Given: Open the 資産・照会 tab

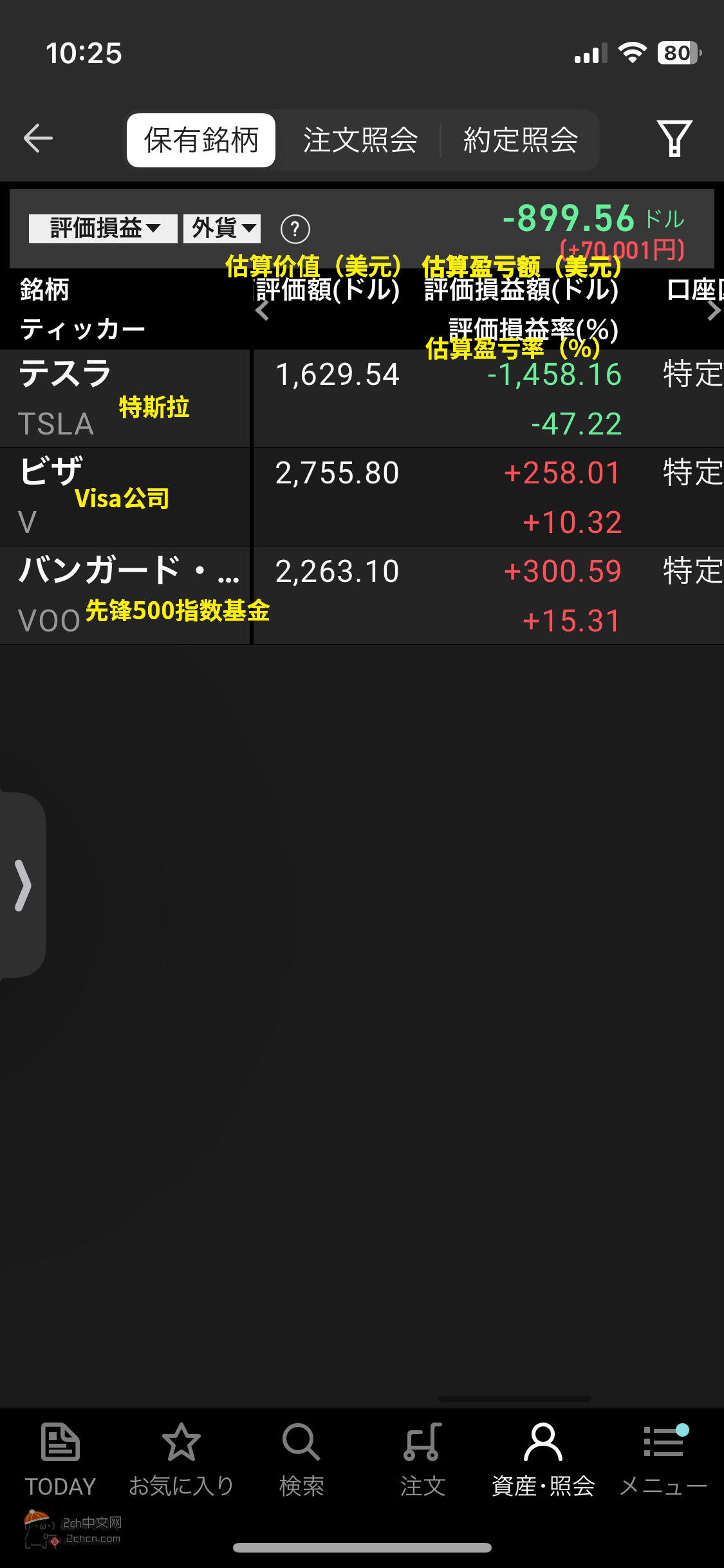Looking at the screenshot, I should [x=543, y=1460].
